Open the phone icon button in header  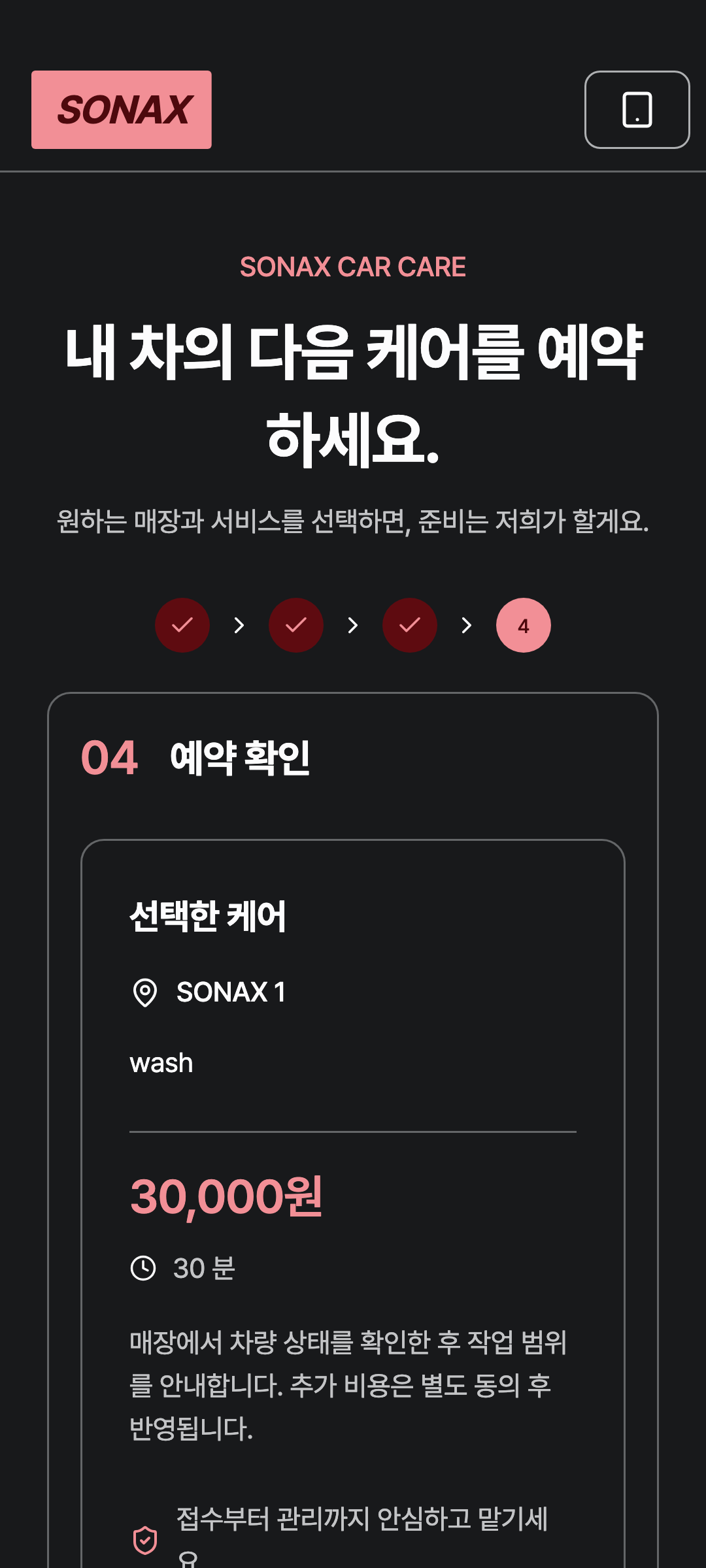point(637,110)
